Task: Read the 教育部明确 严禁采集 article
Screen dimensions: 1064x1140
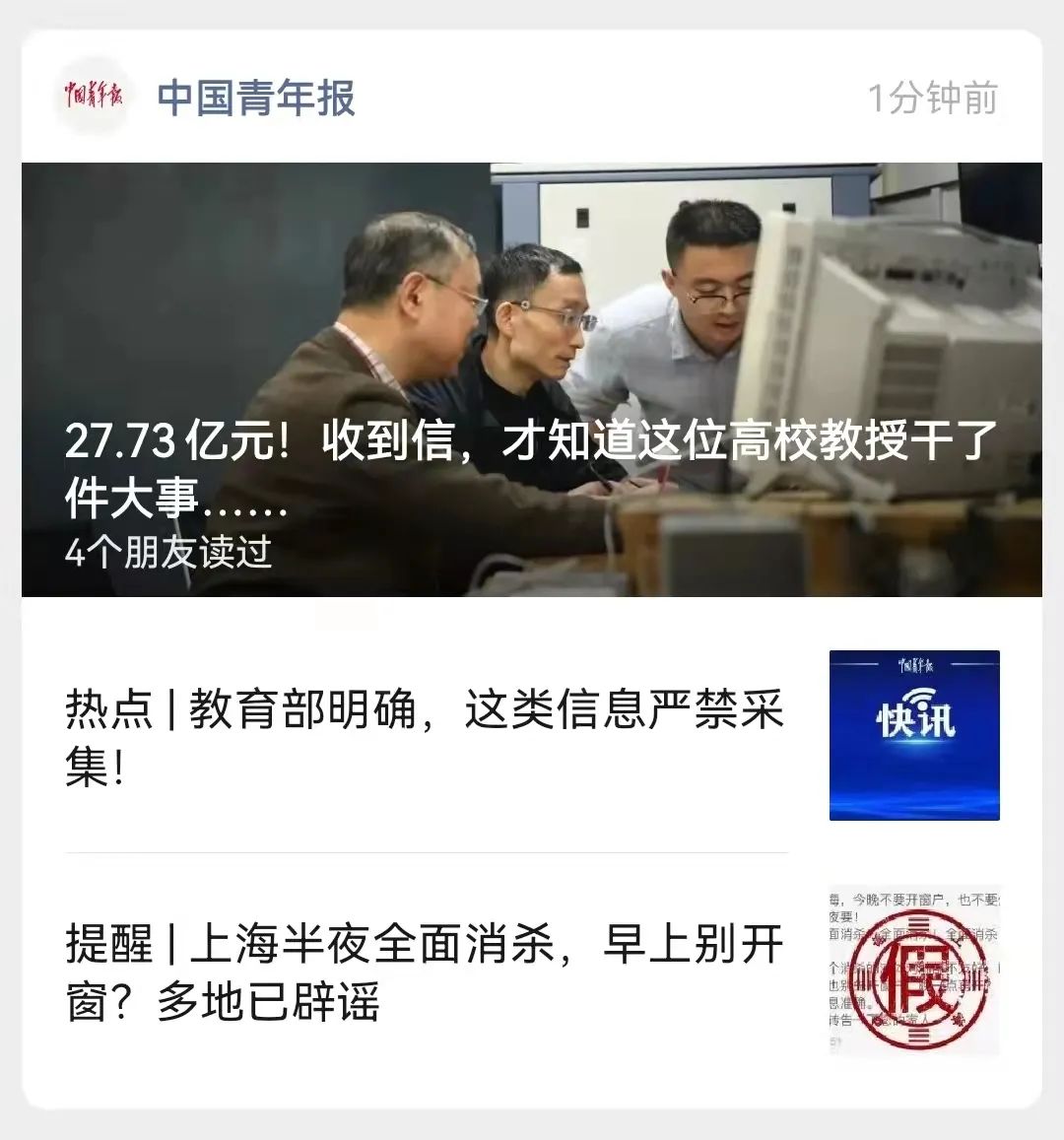Action: coord(425,736)
